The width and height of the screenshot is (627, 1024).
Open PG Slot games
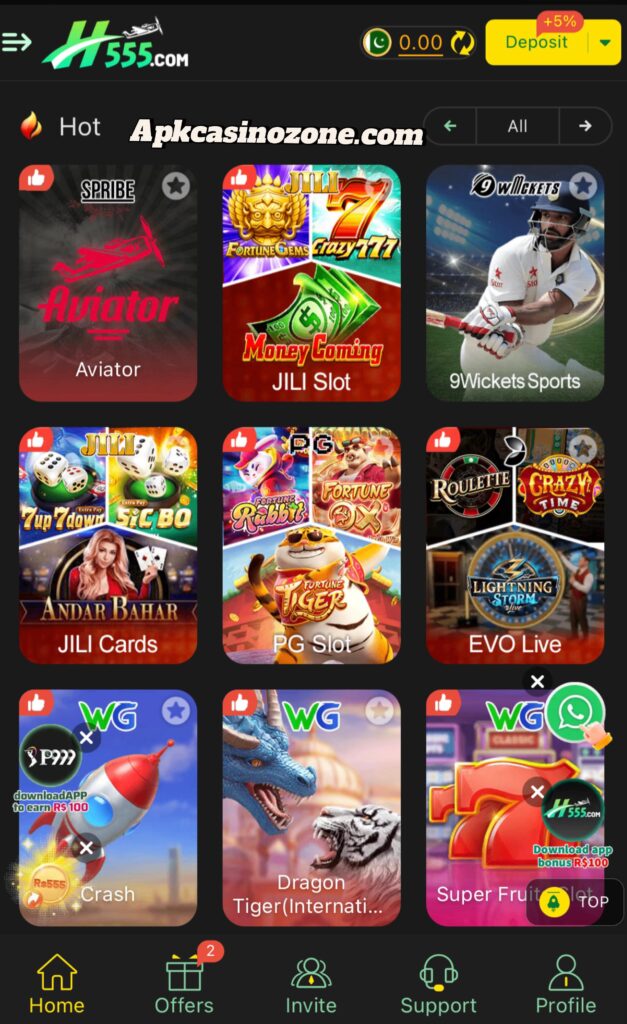(311, 550)
